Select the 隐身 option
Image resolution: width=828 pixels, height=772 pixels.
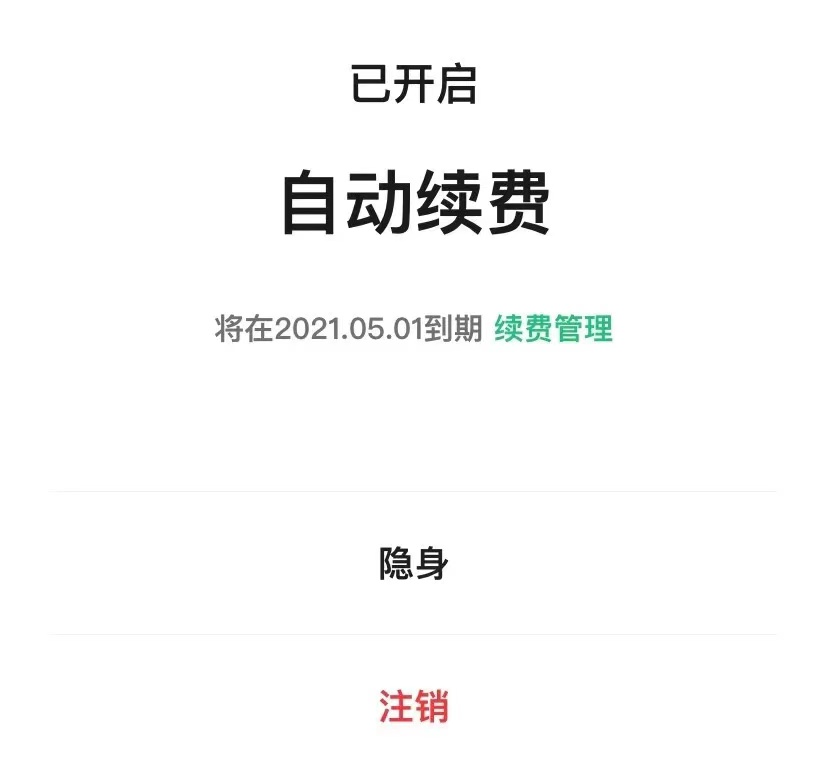click(413, 564)
